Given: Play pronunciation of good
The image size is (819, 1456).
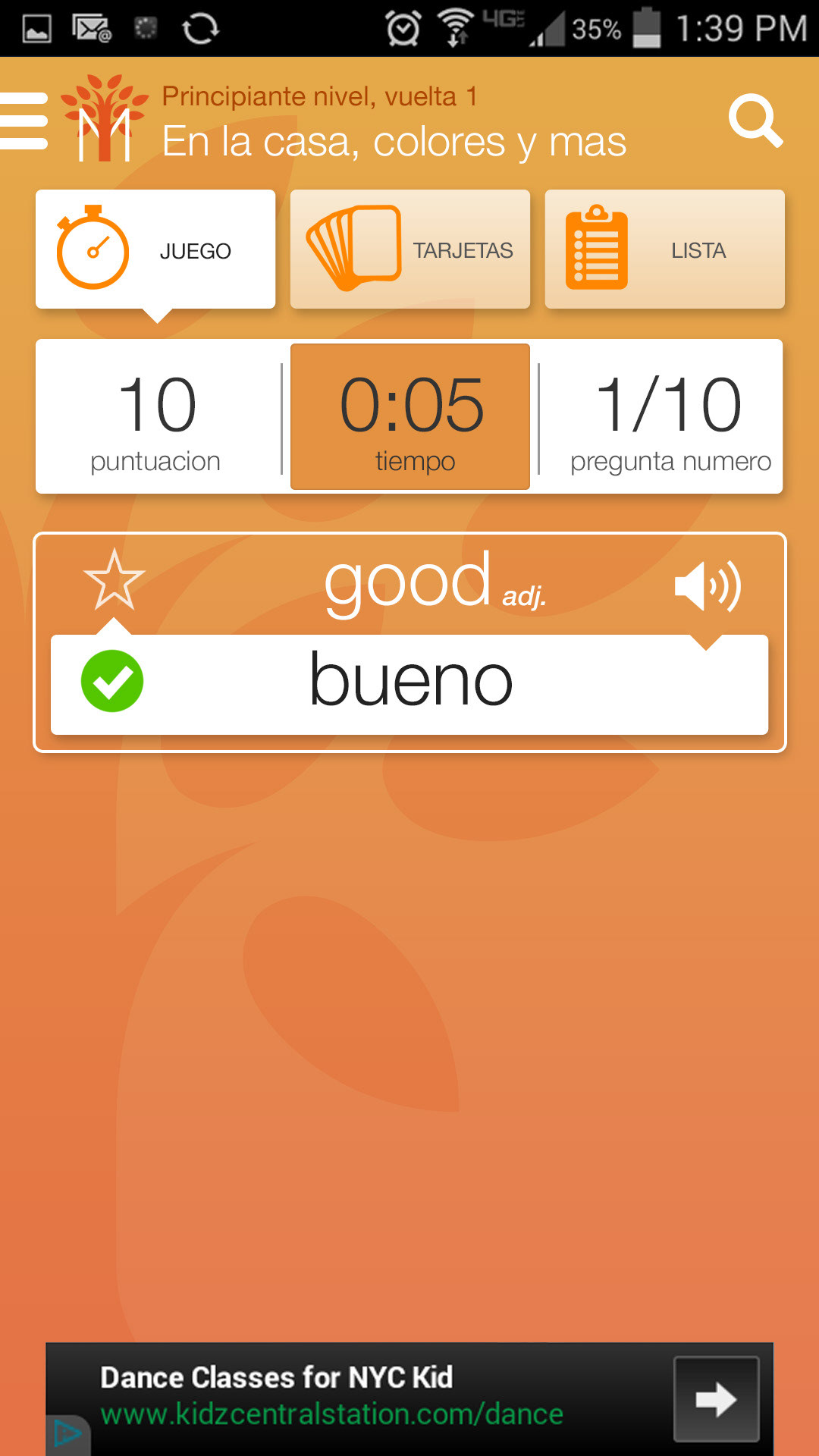Looking at the screenshot, I should point(707,586).
